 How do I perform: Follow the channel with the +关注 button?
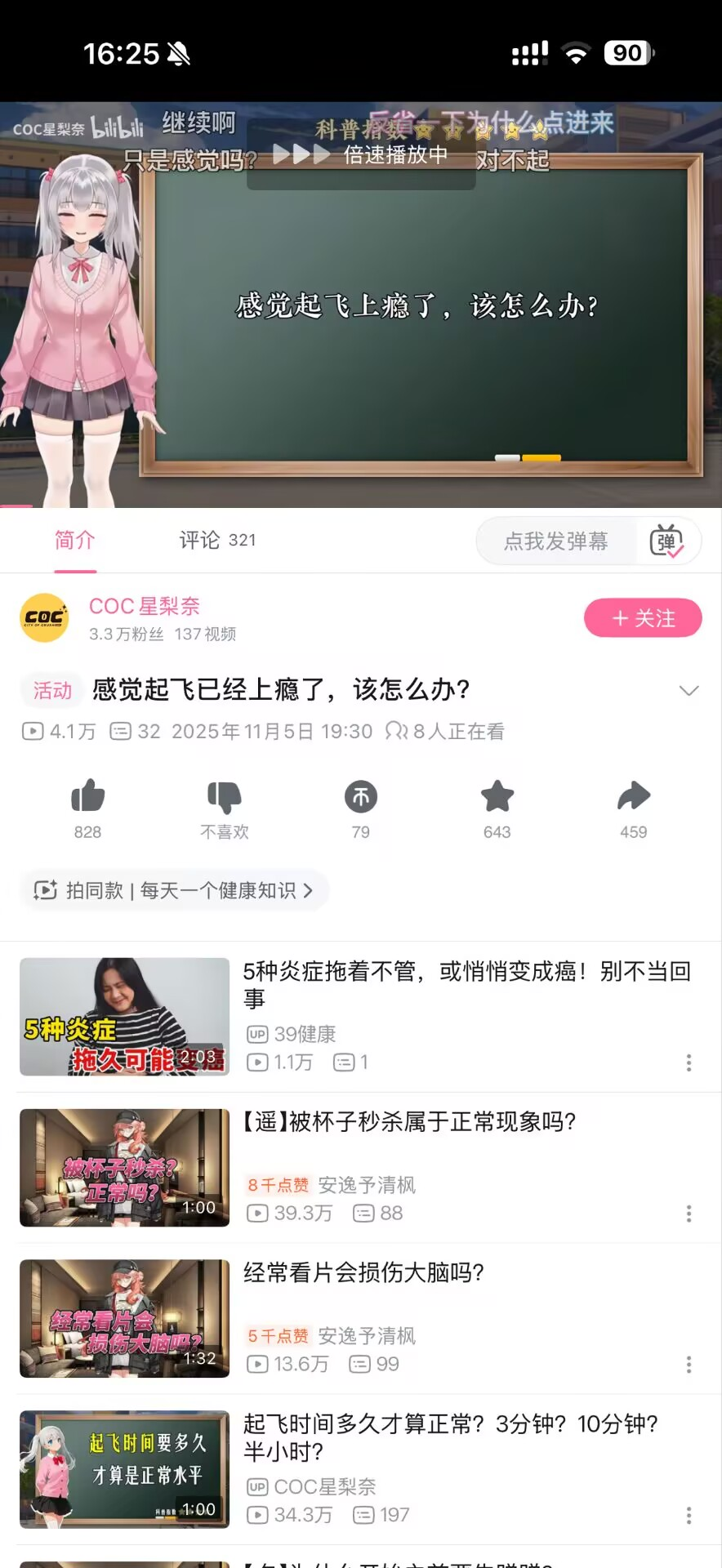click(x=642, y=618)
